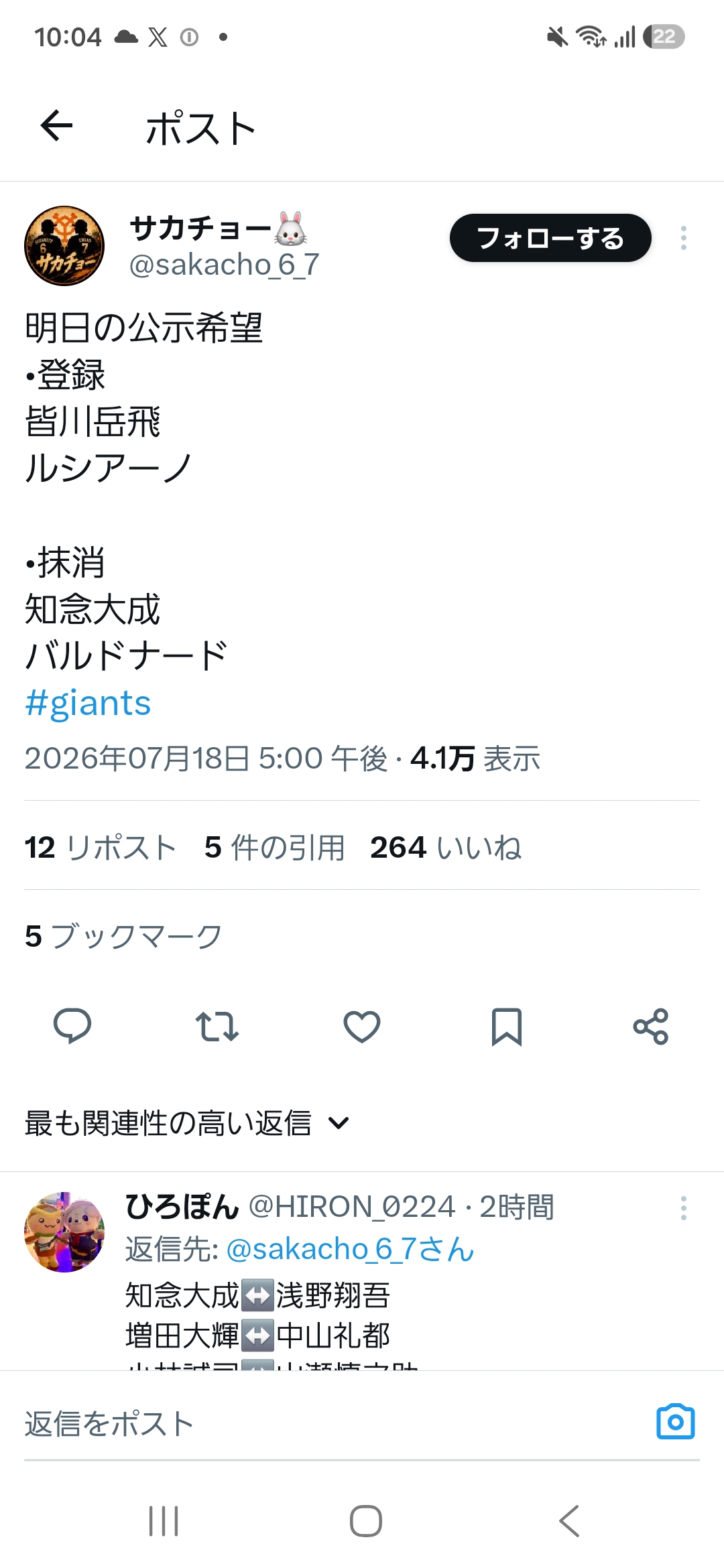Go to the home screen via system button
This screenshot has height=1568, width=724.
pos(366,1520)
